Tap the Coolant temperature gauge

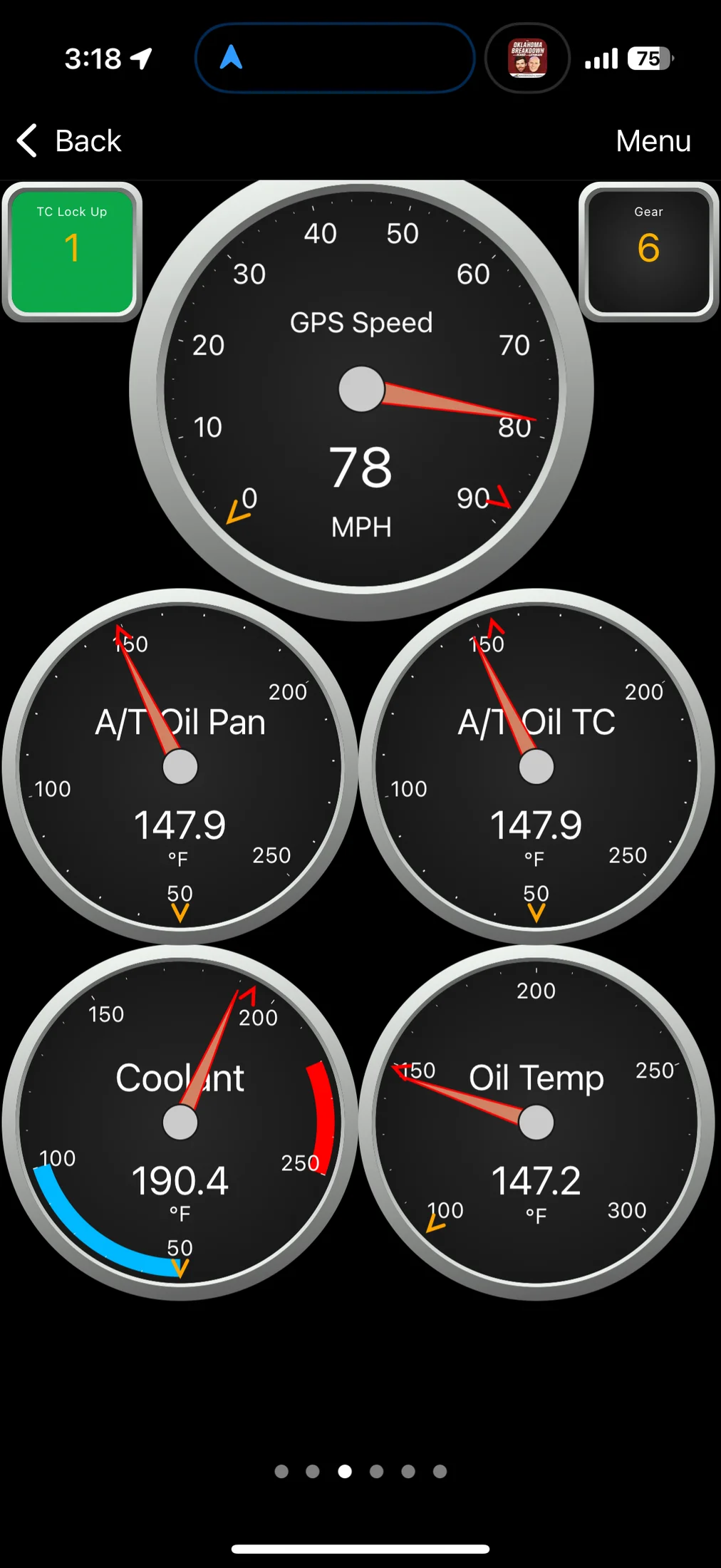point(180,1123)
